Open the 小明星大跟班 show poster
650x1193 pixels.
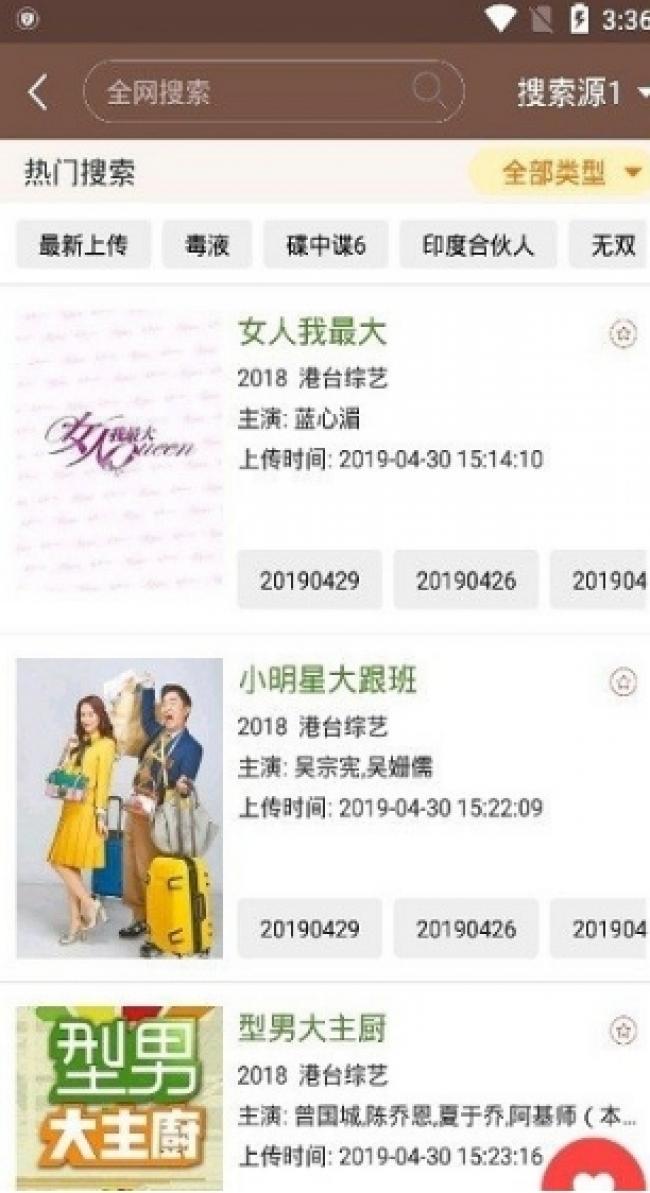click(x=119, y=807)
